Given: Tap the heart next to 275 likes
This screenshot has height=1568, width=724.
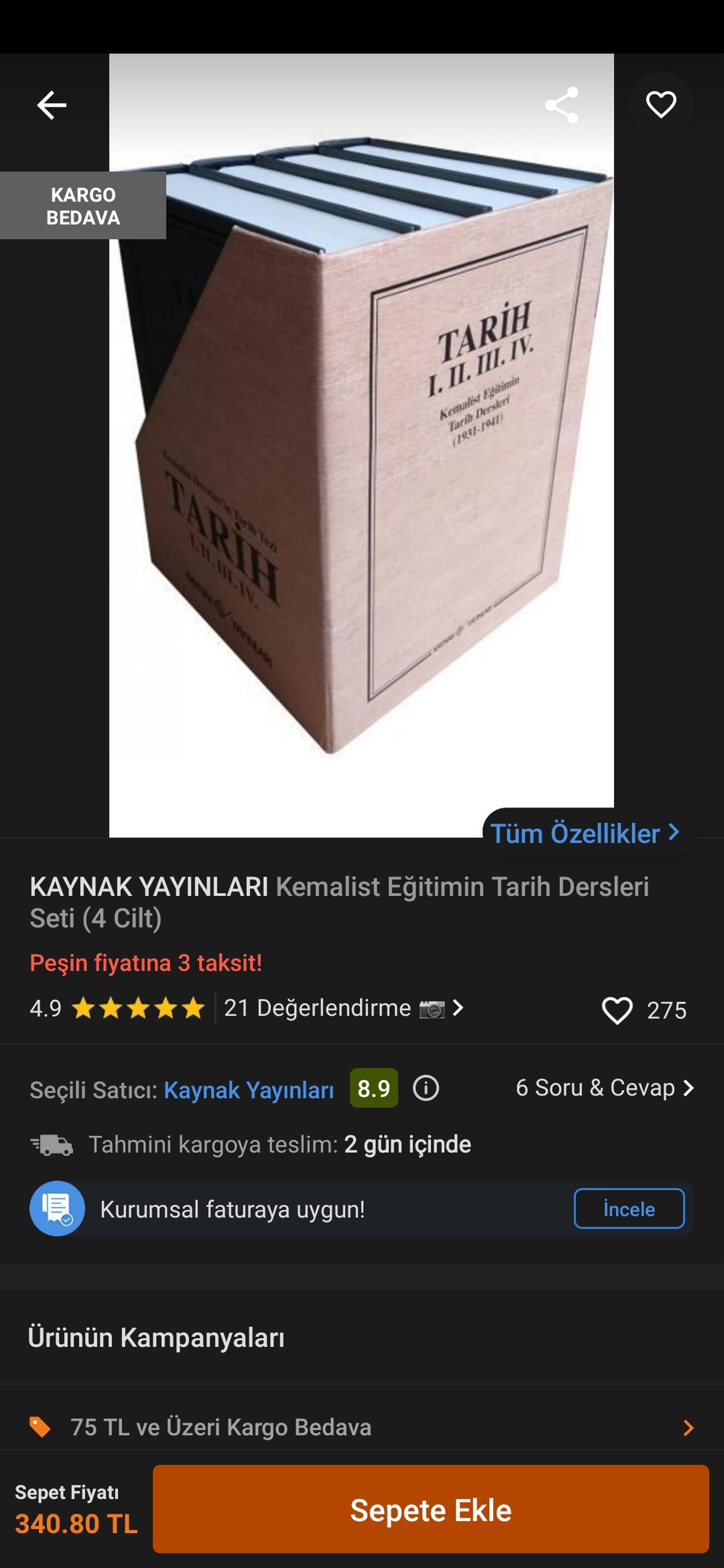Looking at the screenshot, I should [617, 1010].
